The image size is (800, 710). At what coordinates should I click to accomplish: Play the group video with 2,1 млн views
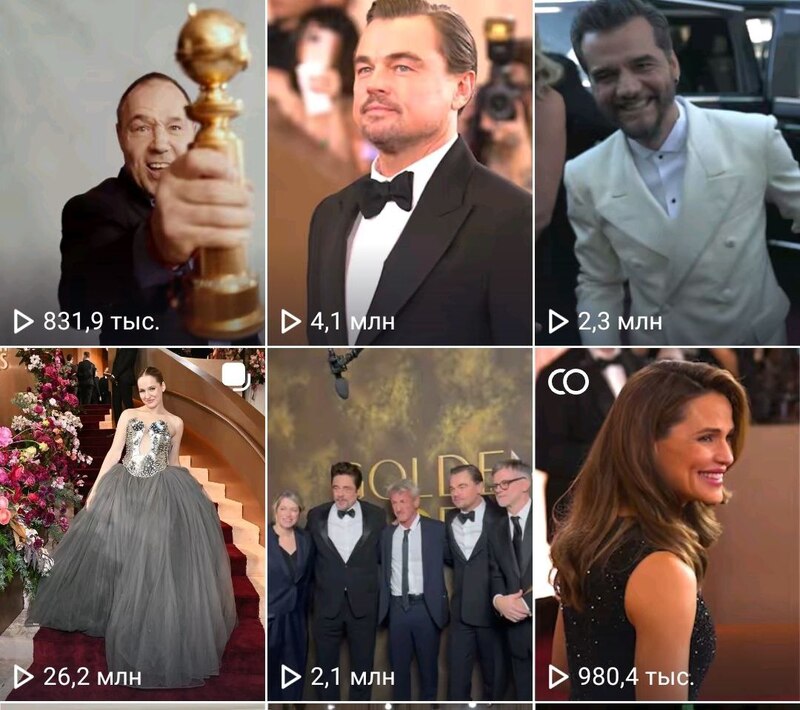(x=400, y=524)
